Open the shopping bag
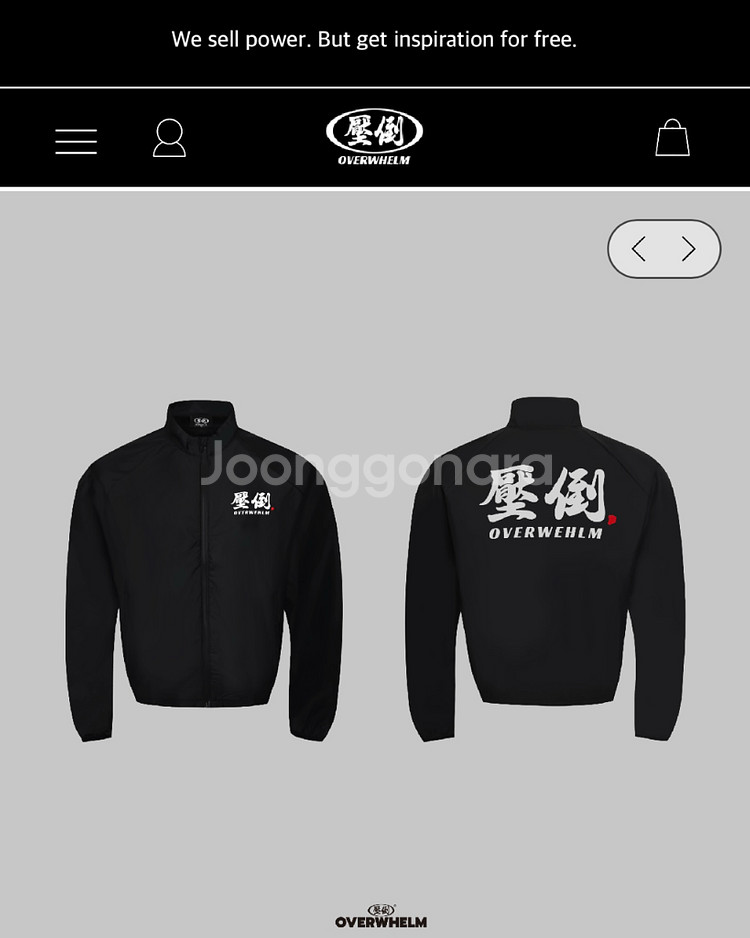The image size is (750, 938). click(x=672, y=138)
